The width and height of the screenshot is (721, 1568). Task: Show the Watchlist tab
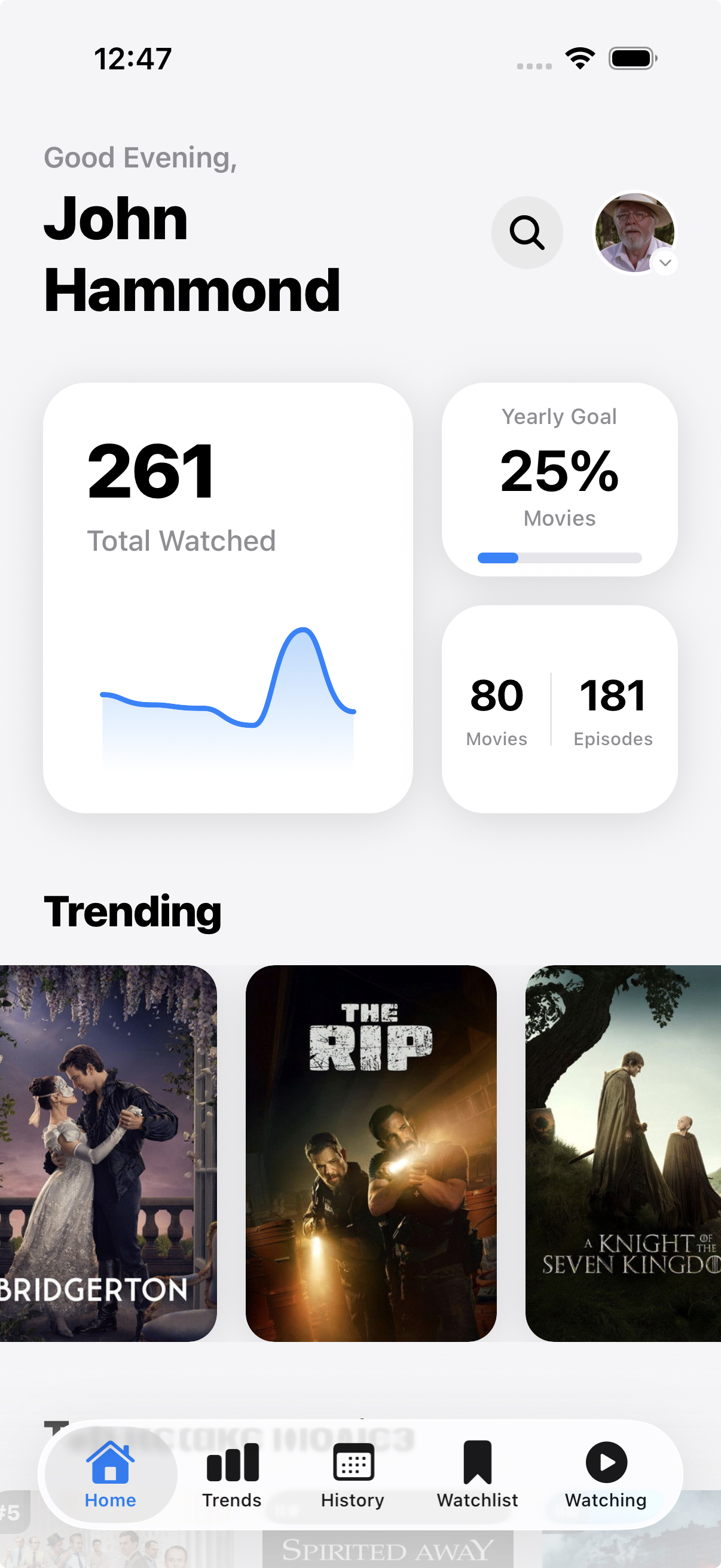477,1473
